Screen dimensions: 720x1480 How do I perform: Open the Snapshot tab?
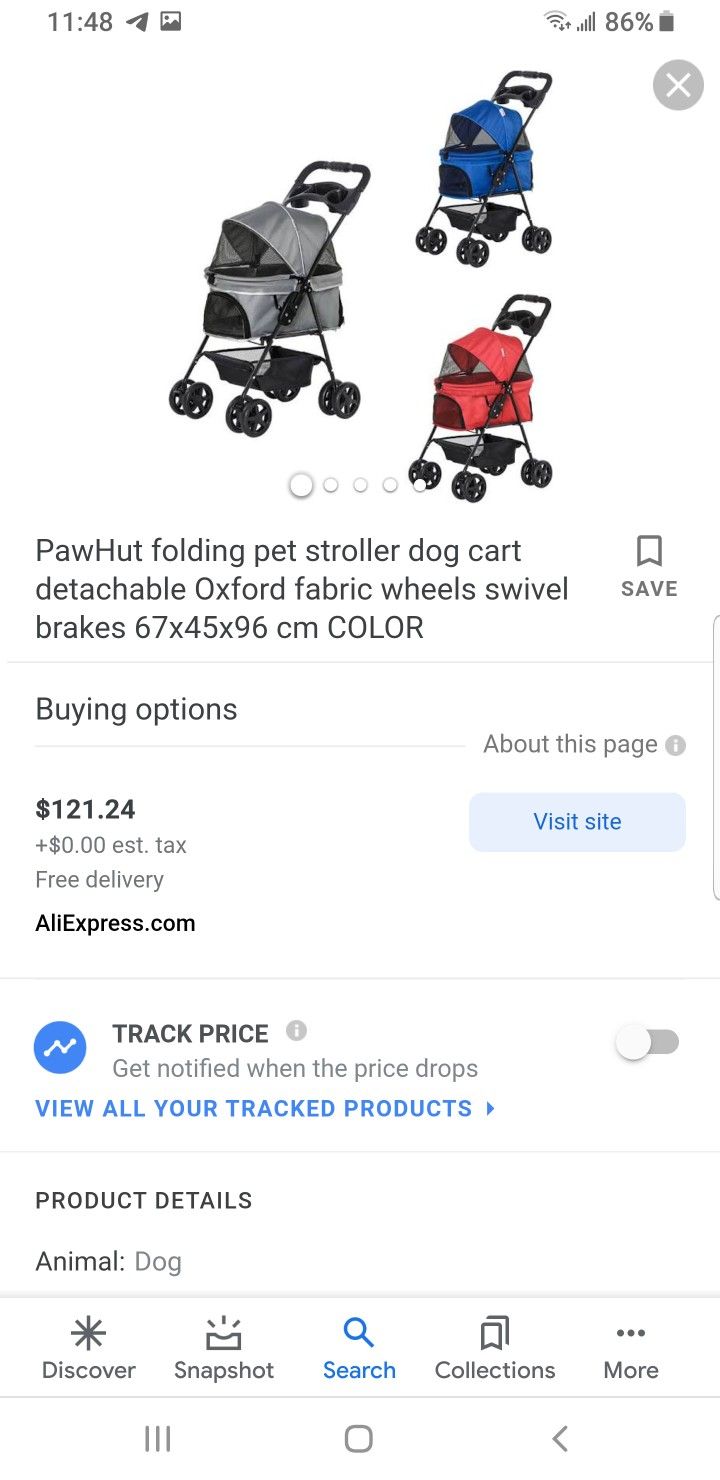click(224, 1348)
